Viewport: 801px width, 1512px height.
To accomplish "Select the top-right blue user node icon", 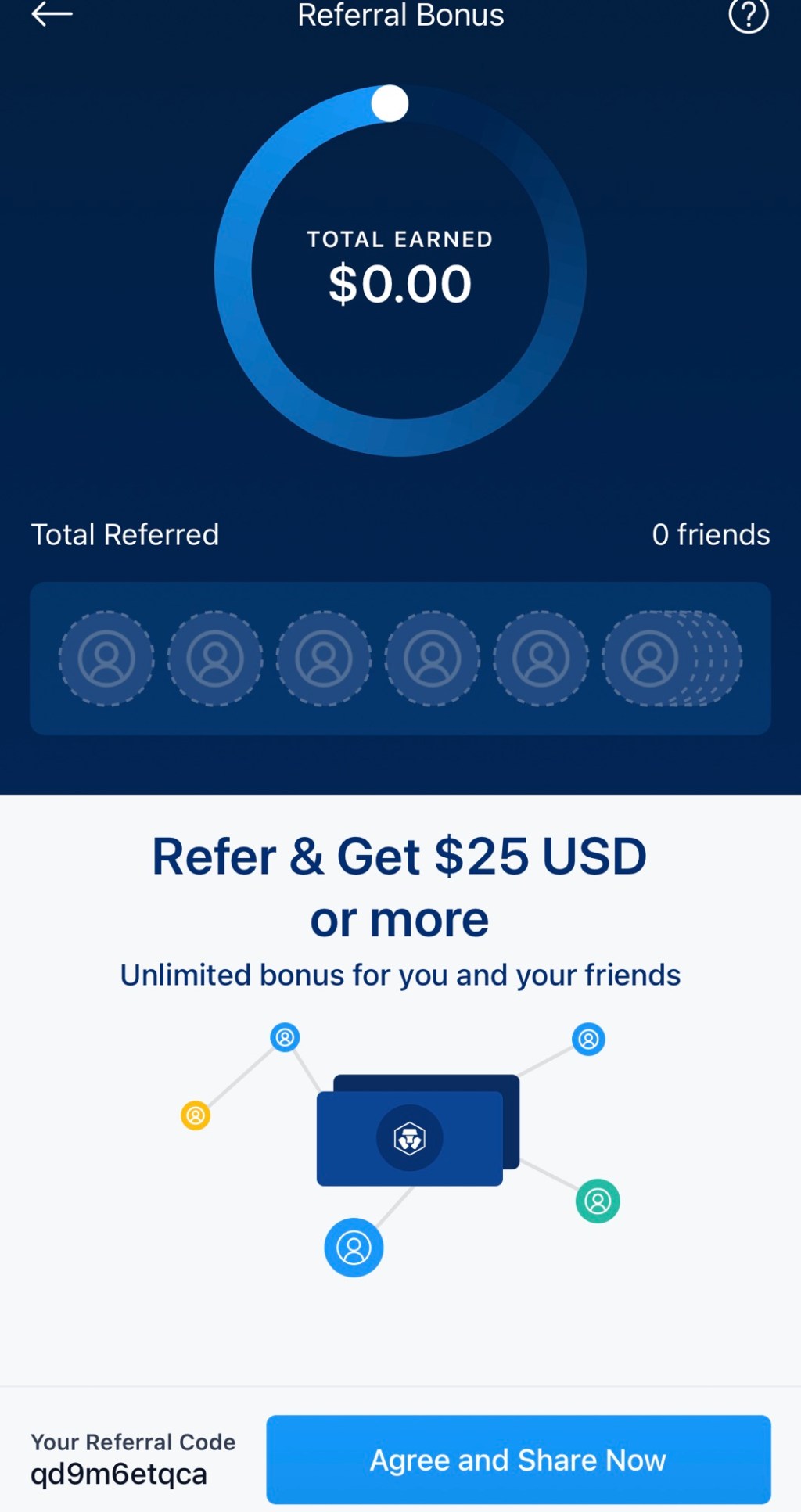I will [x=587, y=1040].
